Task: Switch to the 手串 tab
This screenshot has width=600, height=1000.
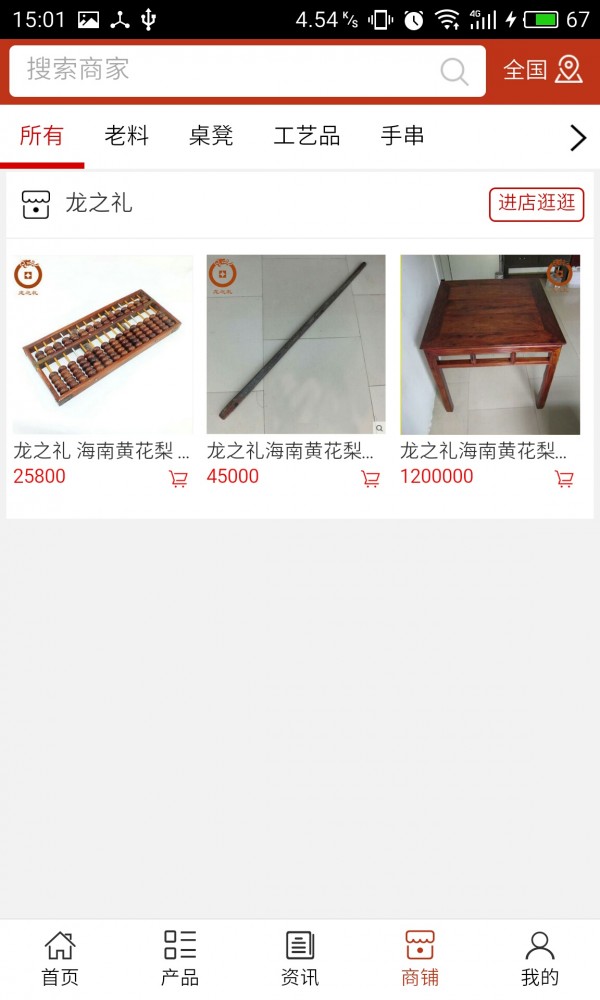Action: (x=403, y=137)
